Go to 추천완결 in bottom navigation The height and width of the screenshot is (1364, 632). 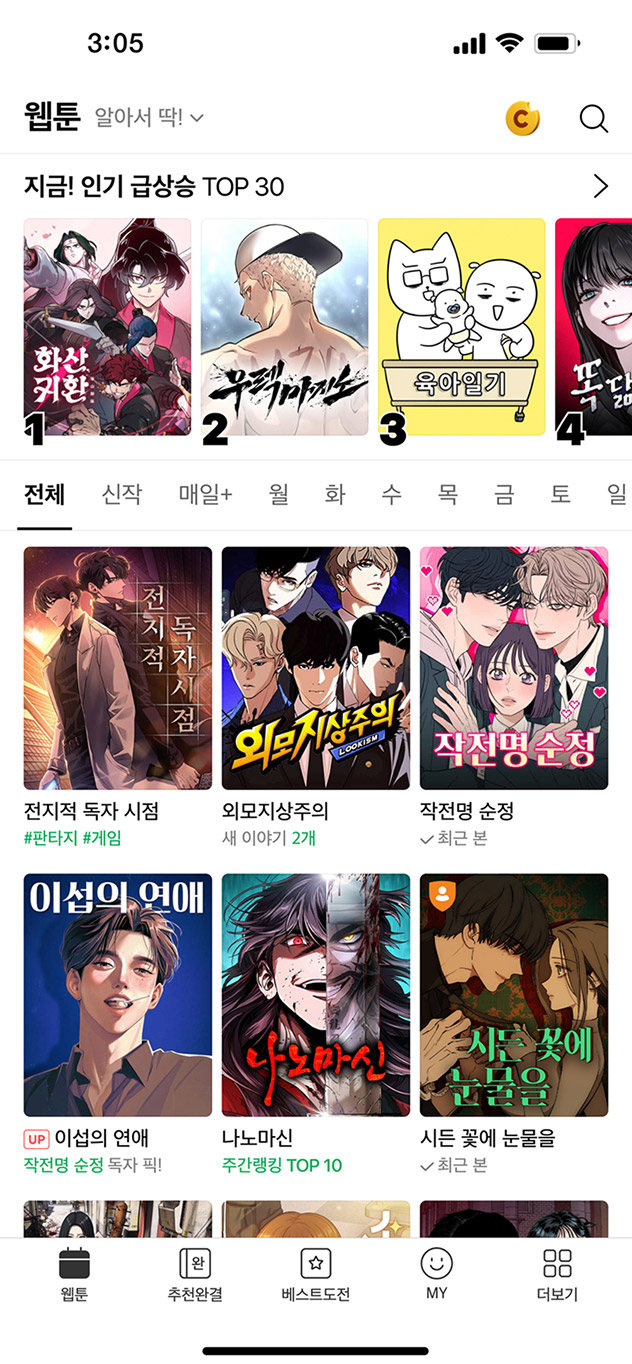pyautogui.click(x=195, y=1274)
